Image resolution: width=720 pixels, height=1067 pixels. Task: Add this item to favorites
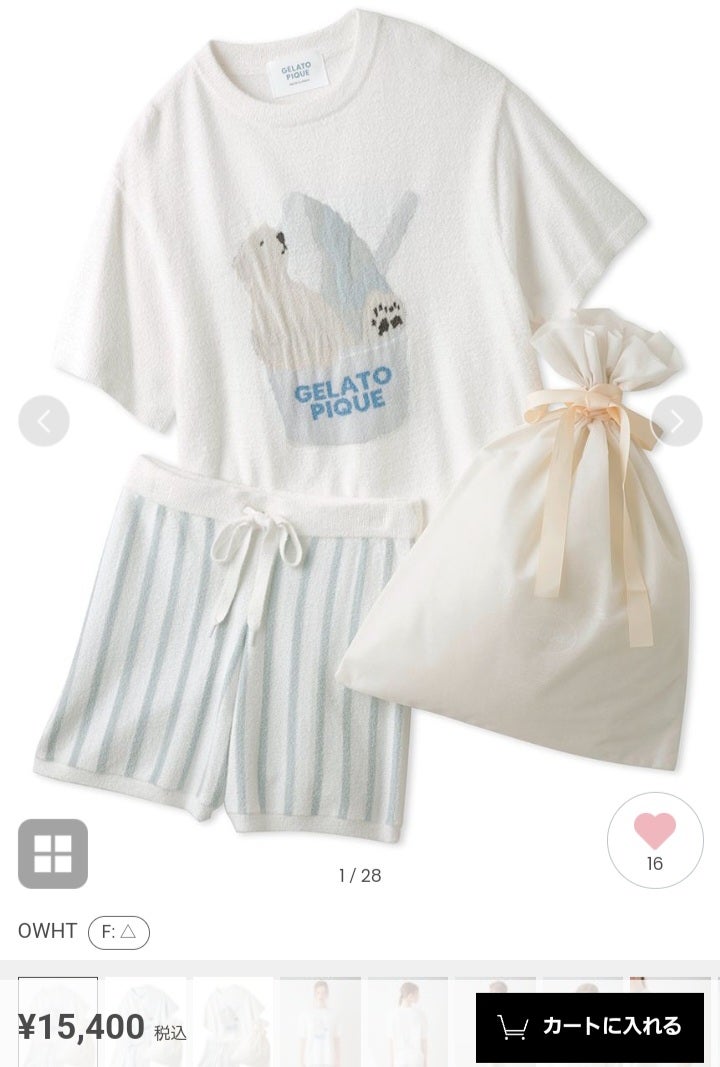[x=655, y=840]
